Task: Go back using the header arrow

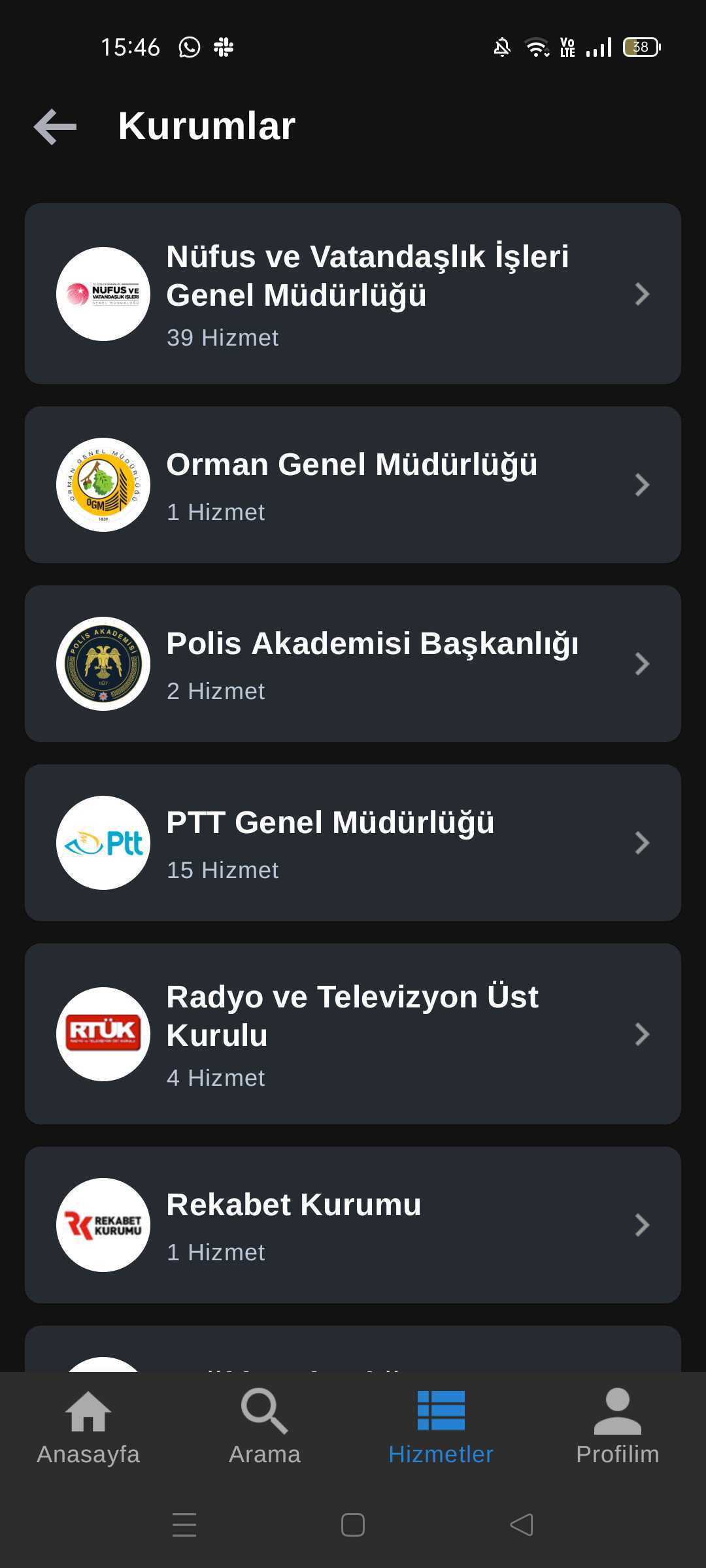Action: 56,127
